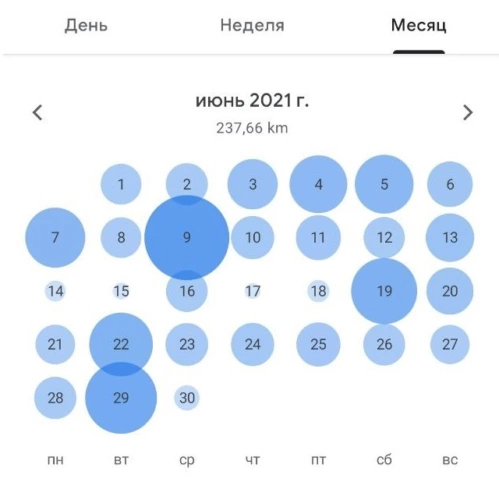Tap day 1 in the calendar
The image size is (499, 479).
tap(121, 184)
